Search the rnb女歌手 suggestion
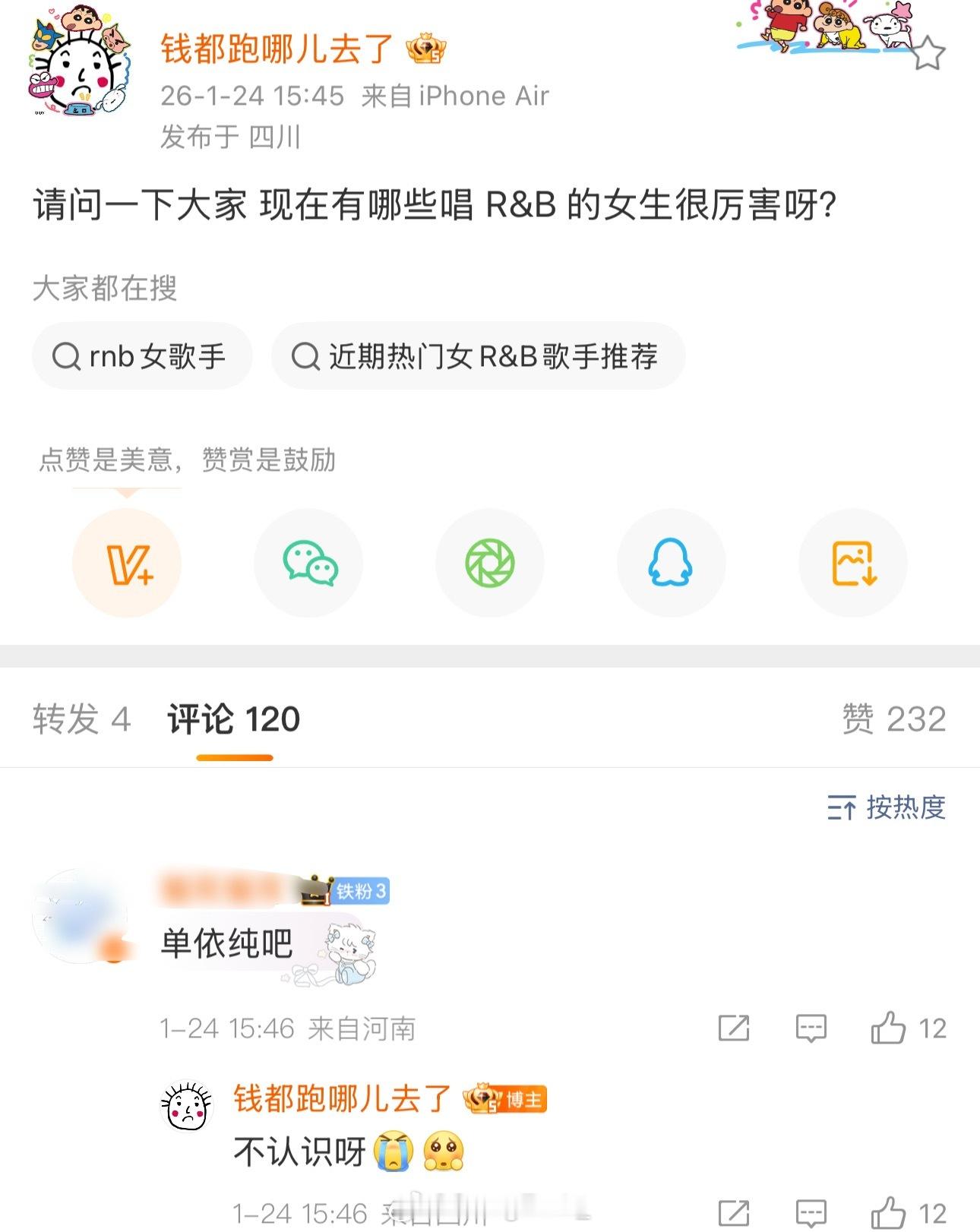Screen dimensions: 980x1232 point(143,355)
